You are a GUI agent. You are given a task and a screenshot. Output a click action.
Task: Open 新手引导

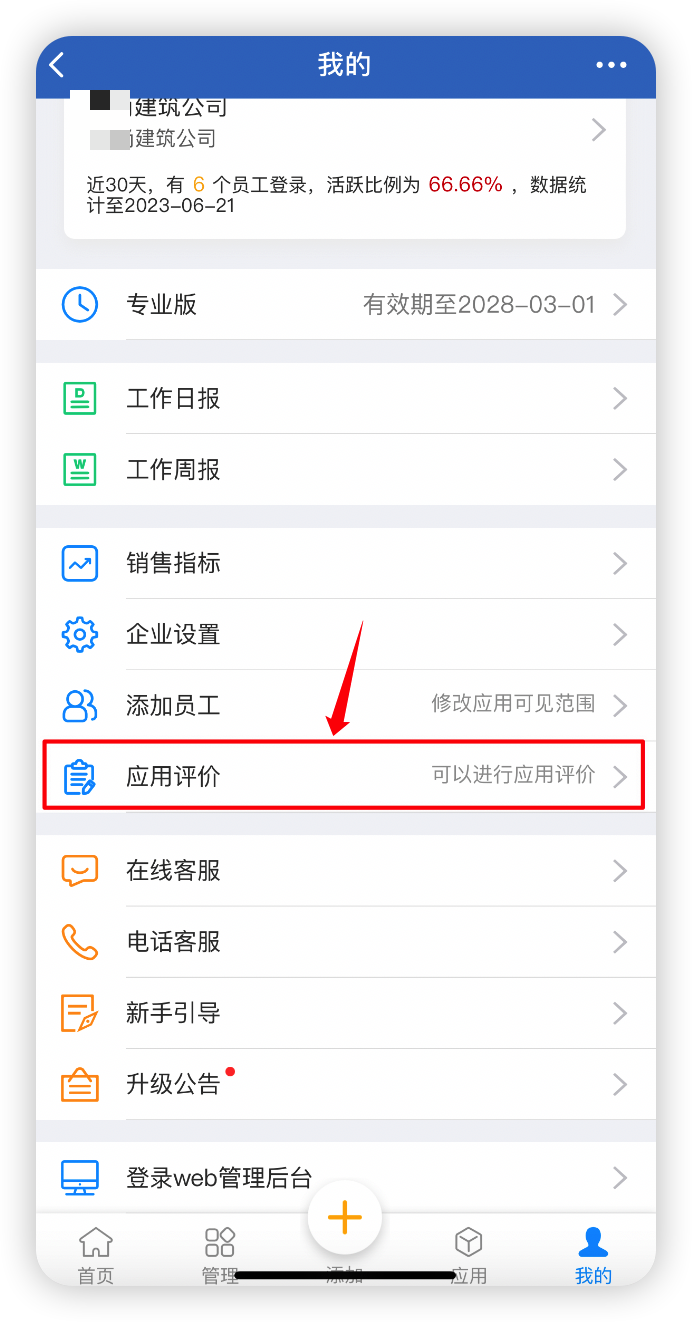click(x=345, y=1013)
